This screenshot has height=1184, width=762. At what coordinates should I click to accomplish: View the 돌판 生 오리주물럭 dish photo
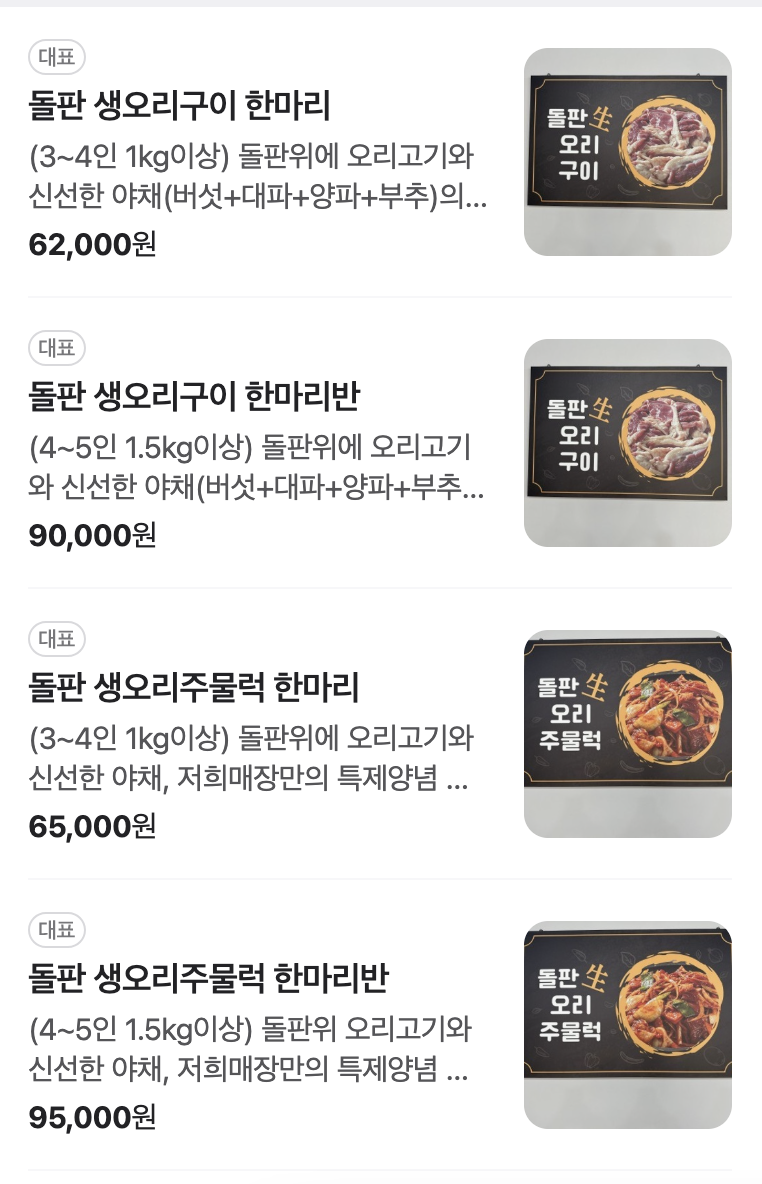627,733
